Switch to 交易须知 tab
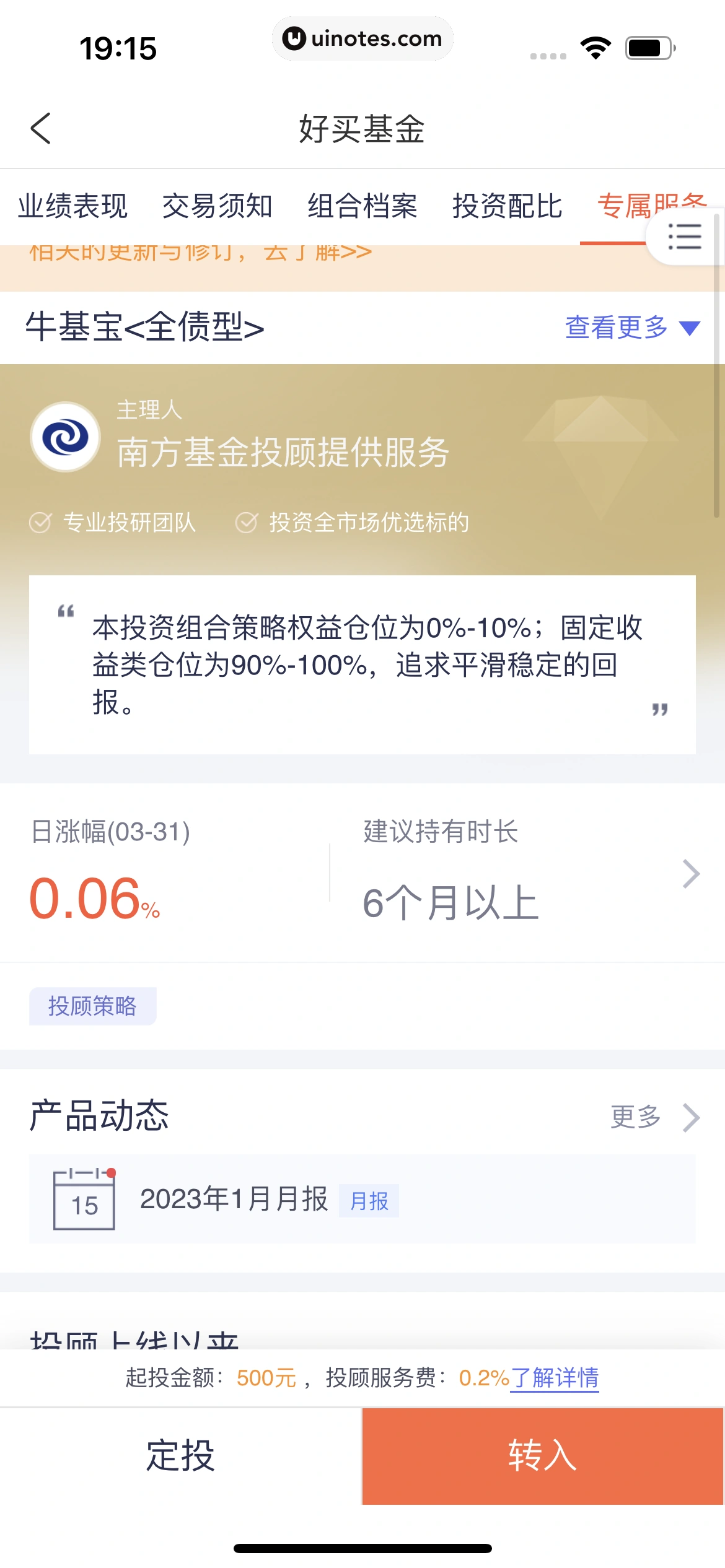The width and height of the screenshot is (725, 1568). (x=217, y=206)
